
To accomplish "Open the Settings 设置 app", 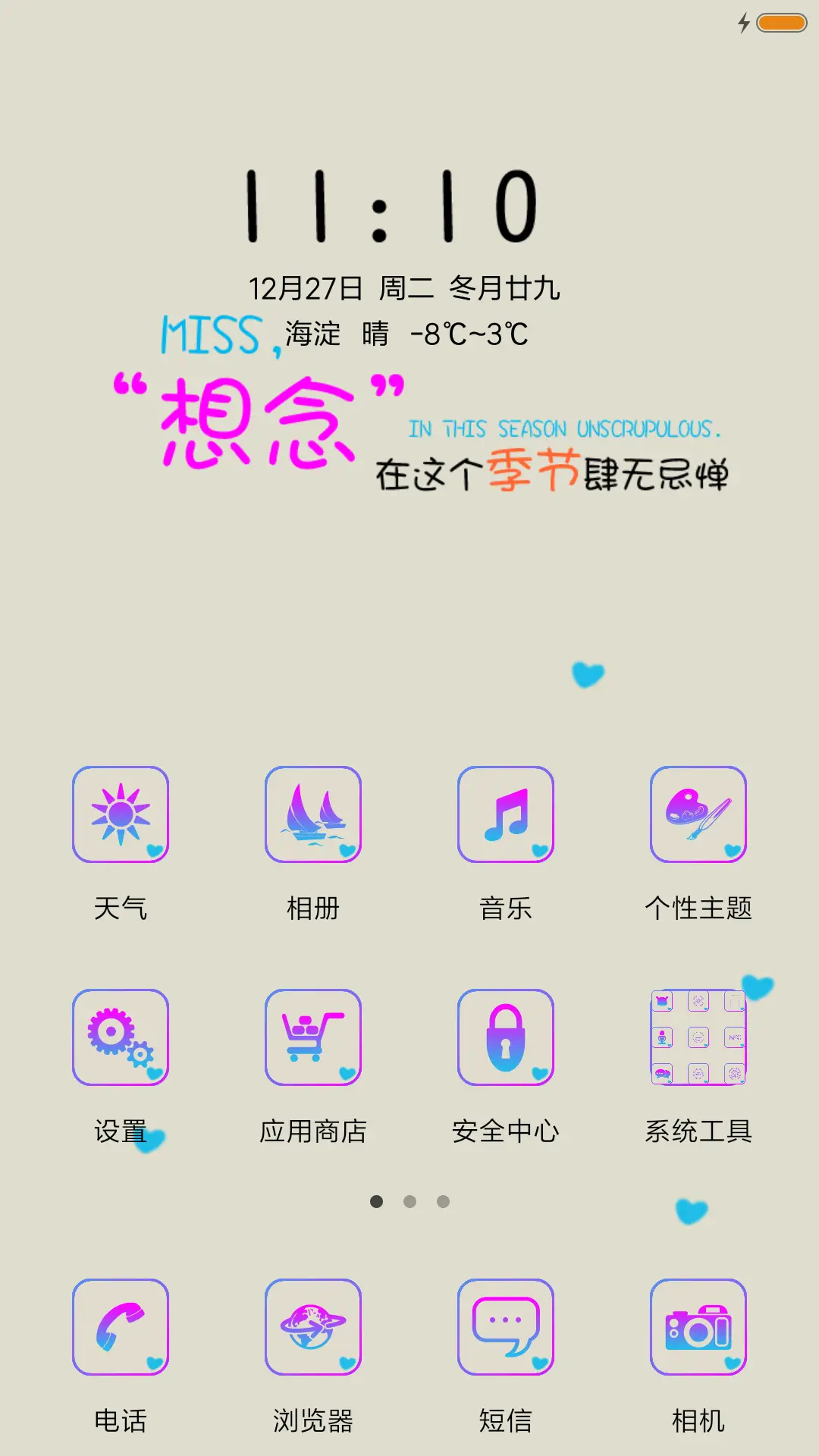I will (121, 1037).
